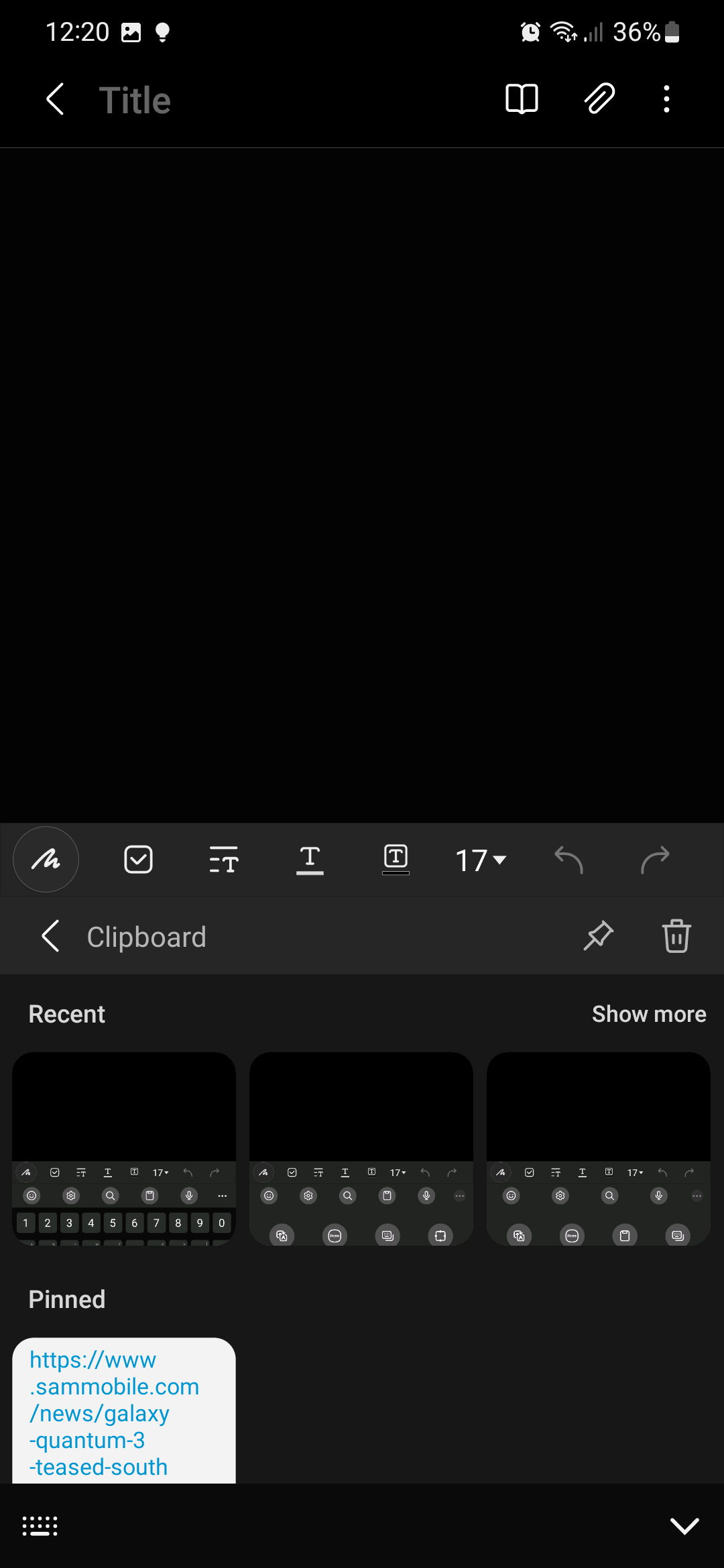Undo the last action
724x1568 pixels.
(568, 859)
